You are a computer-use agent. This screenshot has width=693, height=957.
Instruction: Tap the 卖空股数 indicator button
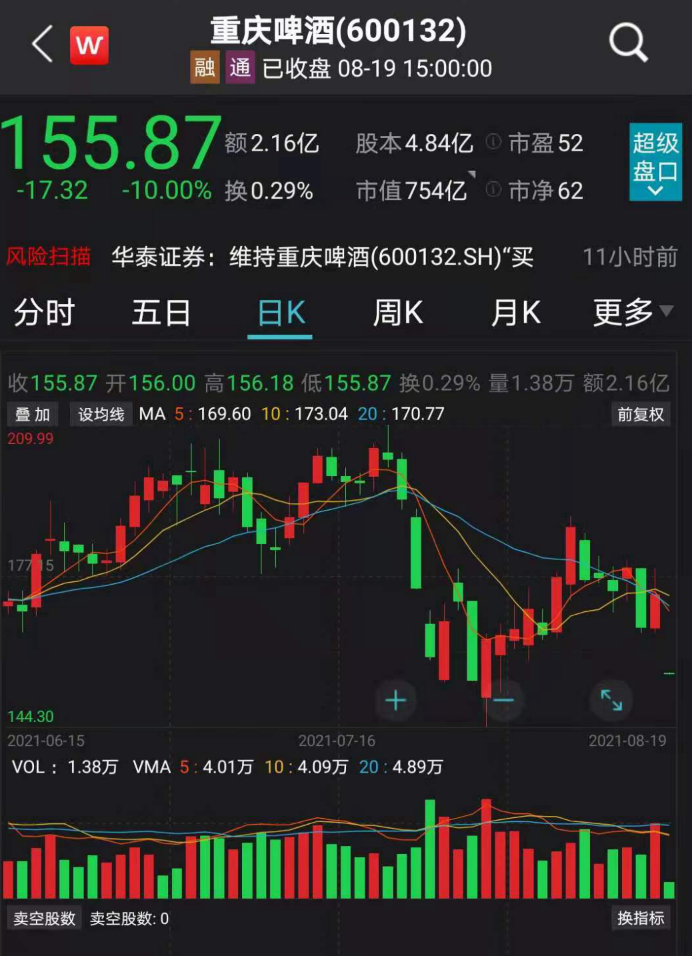click(44, 918)
